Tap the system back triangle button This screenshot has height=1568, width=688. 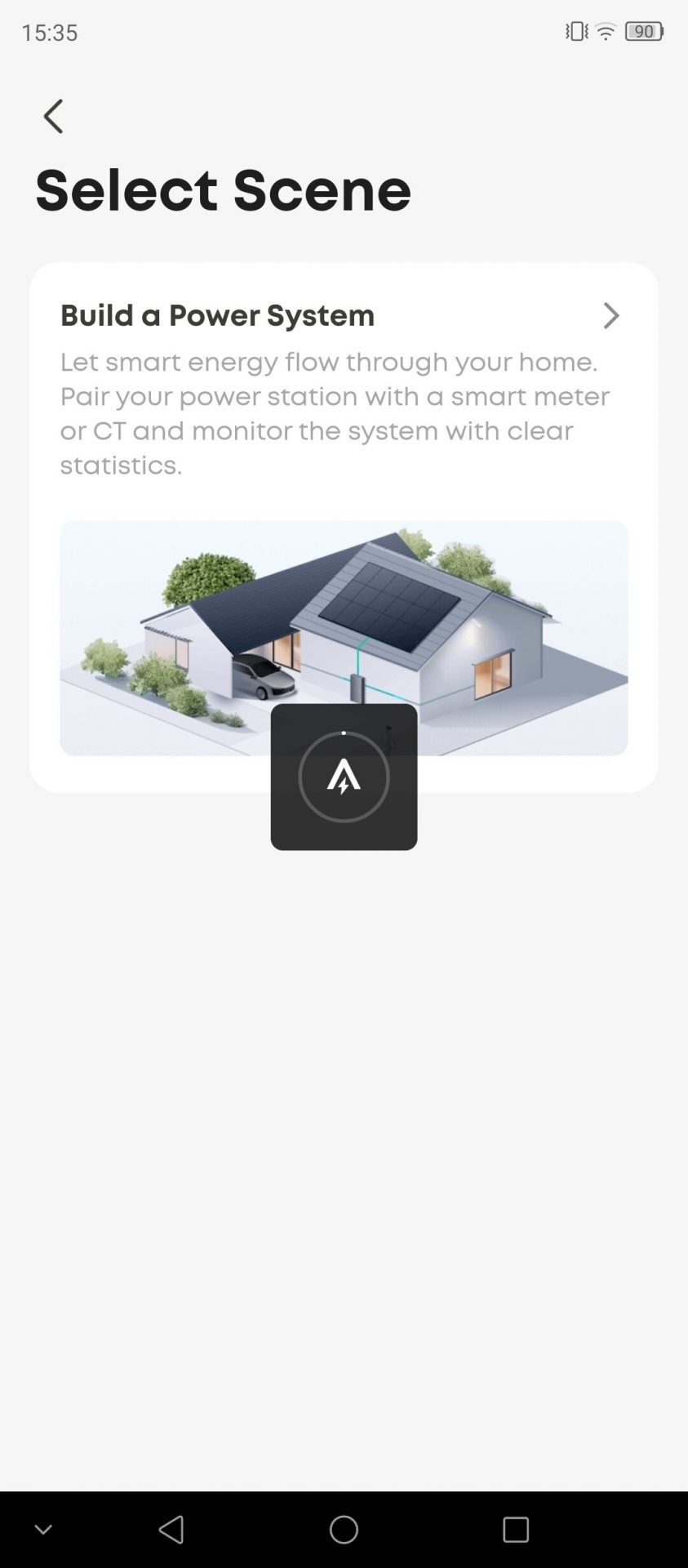click(171, 1529)
